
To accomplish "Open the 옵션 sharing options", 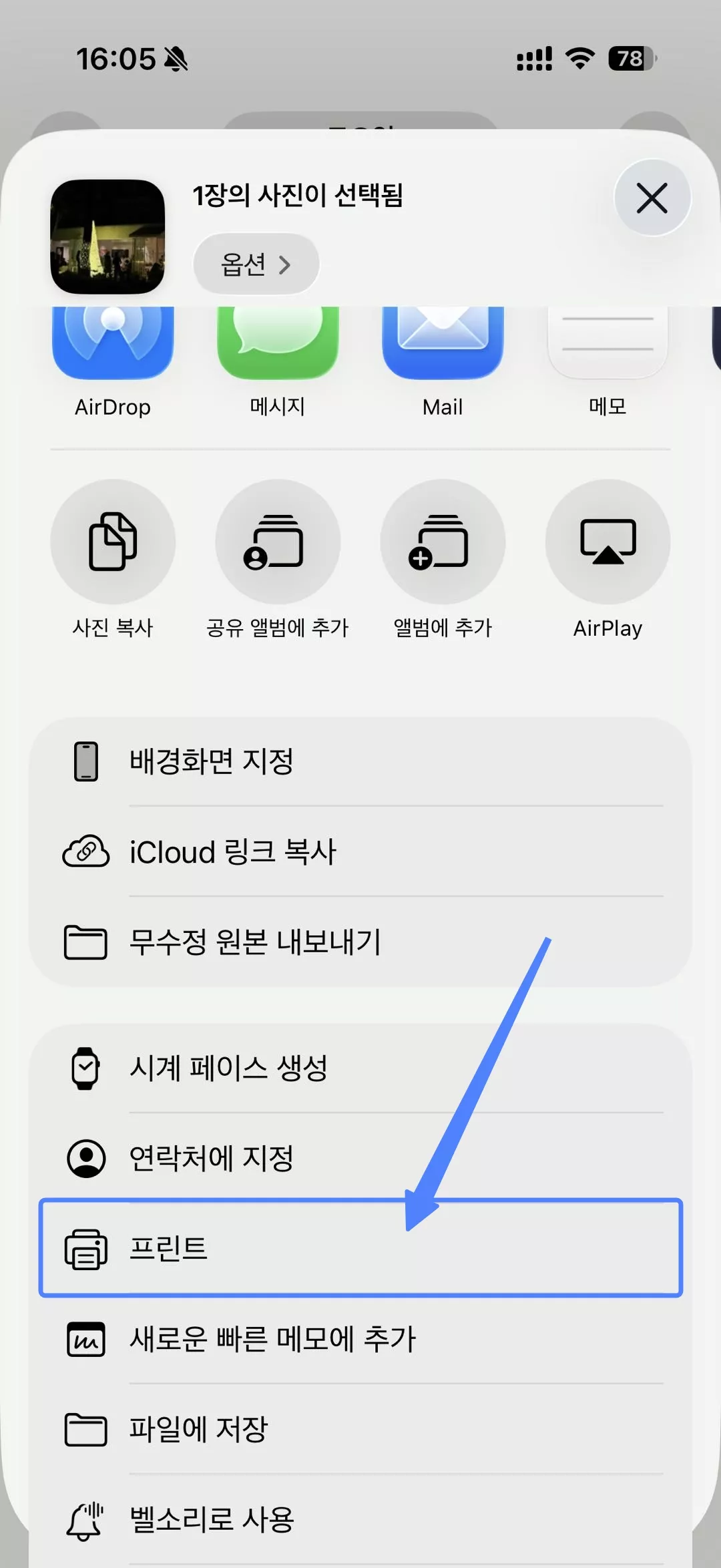I will 256,264.
